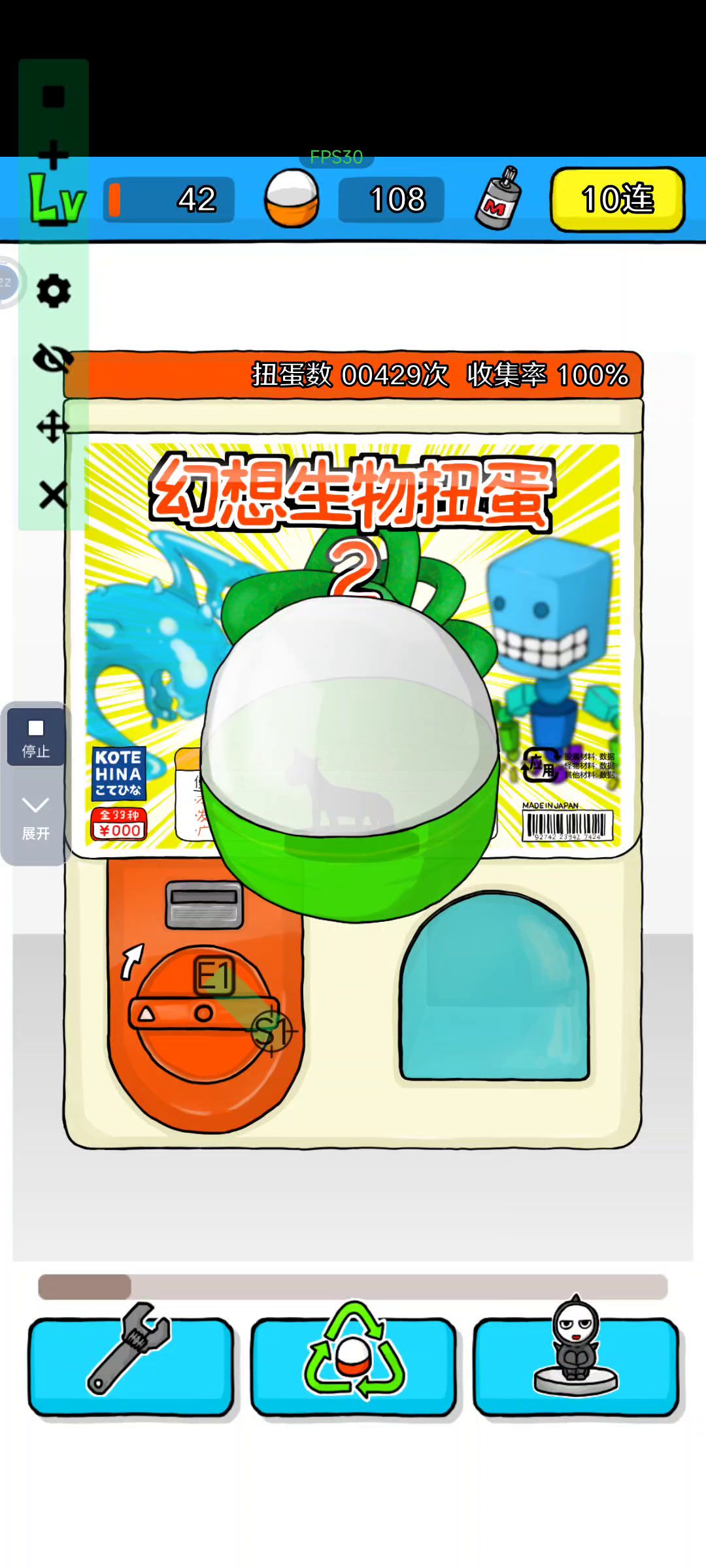Tap the 10连 ten-pull button
The height and width of the screenshot is (1568, 706).
point(617,199)
